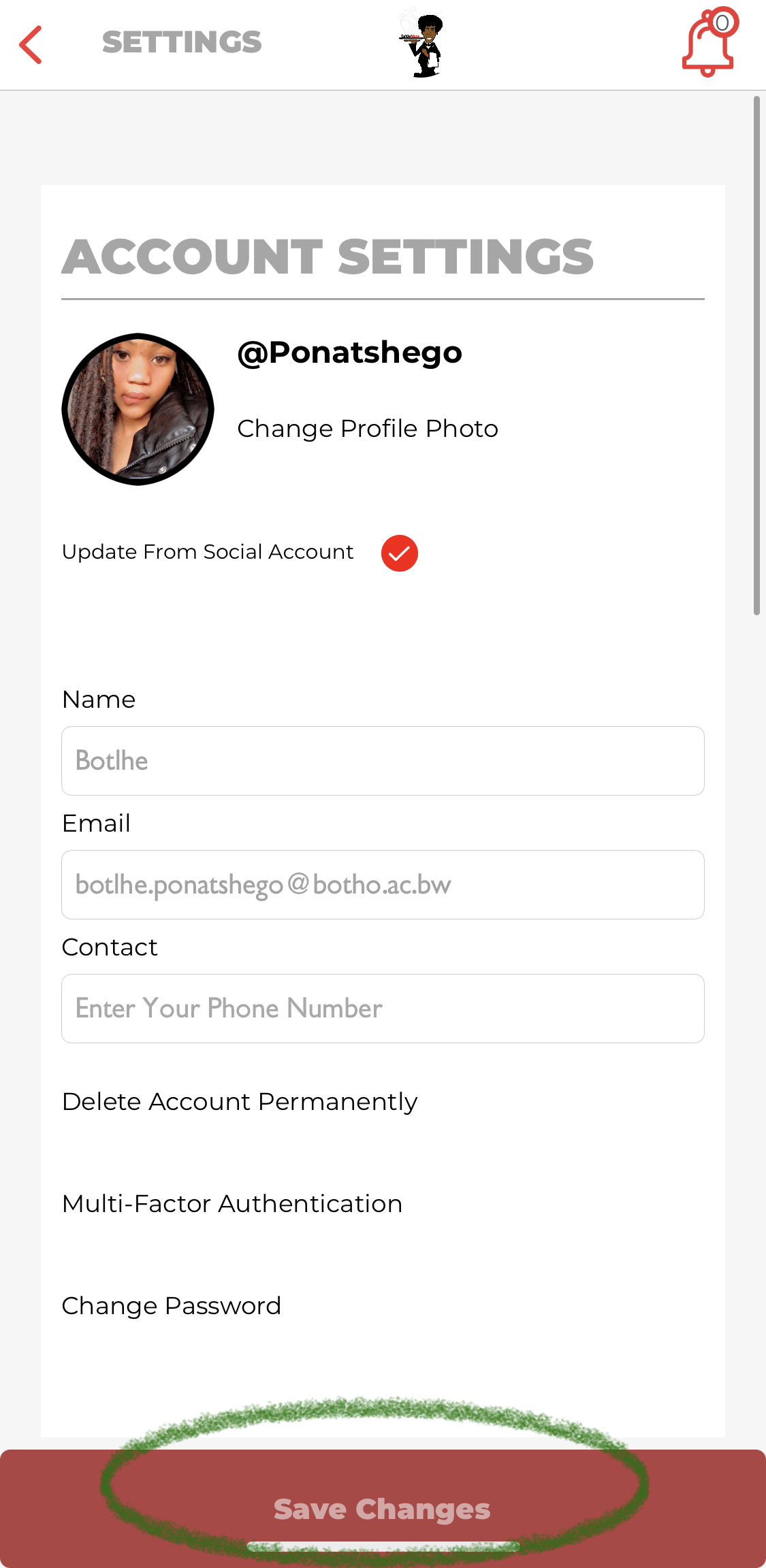Viewport: 766px width, 1568px height.
Task: Edit the Name field
Action: (x=383, y=761)
